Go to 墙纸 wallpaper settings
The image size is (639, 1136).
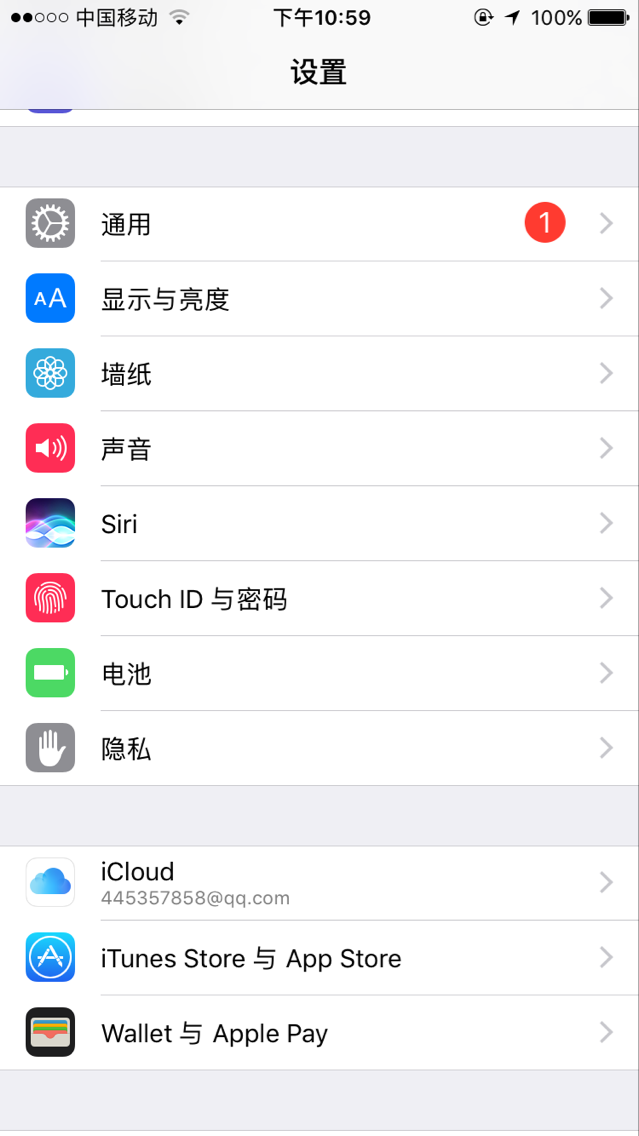(320, 374)
